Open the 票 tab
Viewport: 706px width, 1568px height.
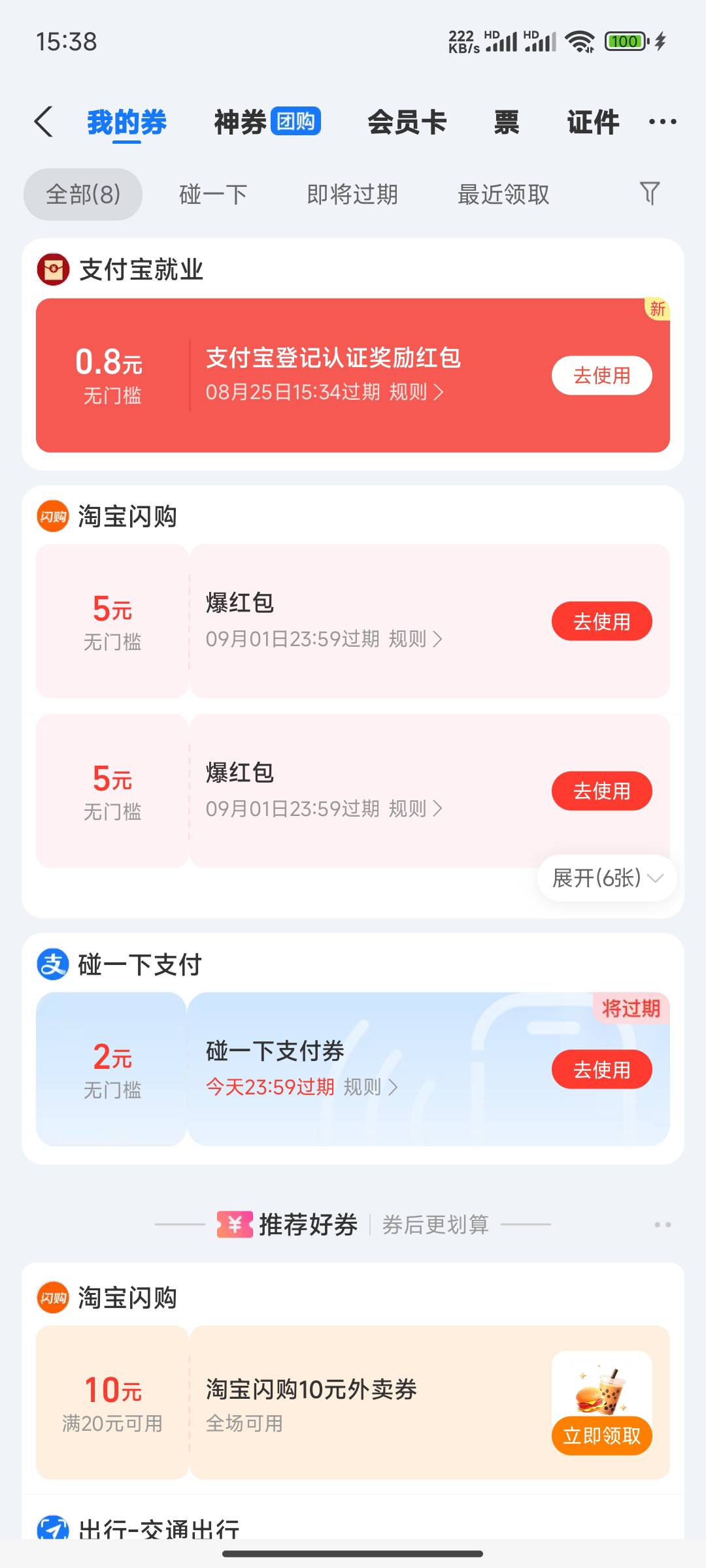click(507, 122)
